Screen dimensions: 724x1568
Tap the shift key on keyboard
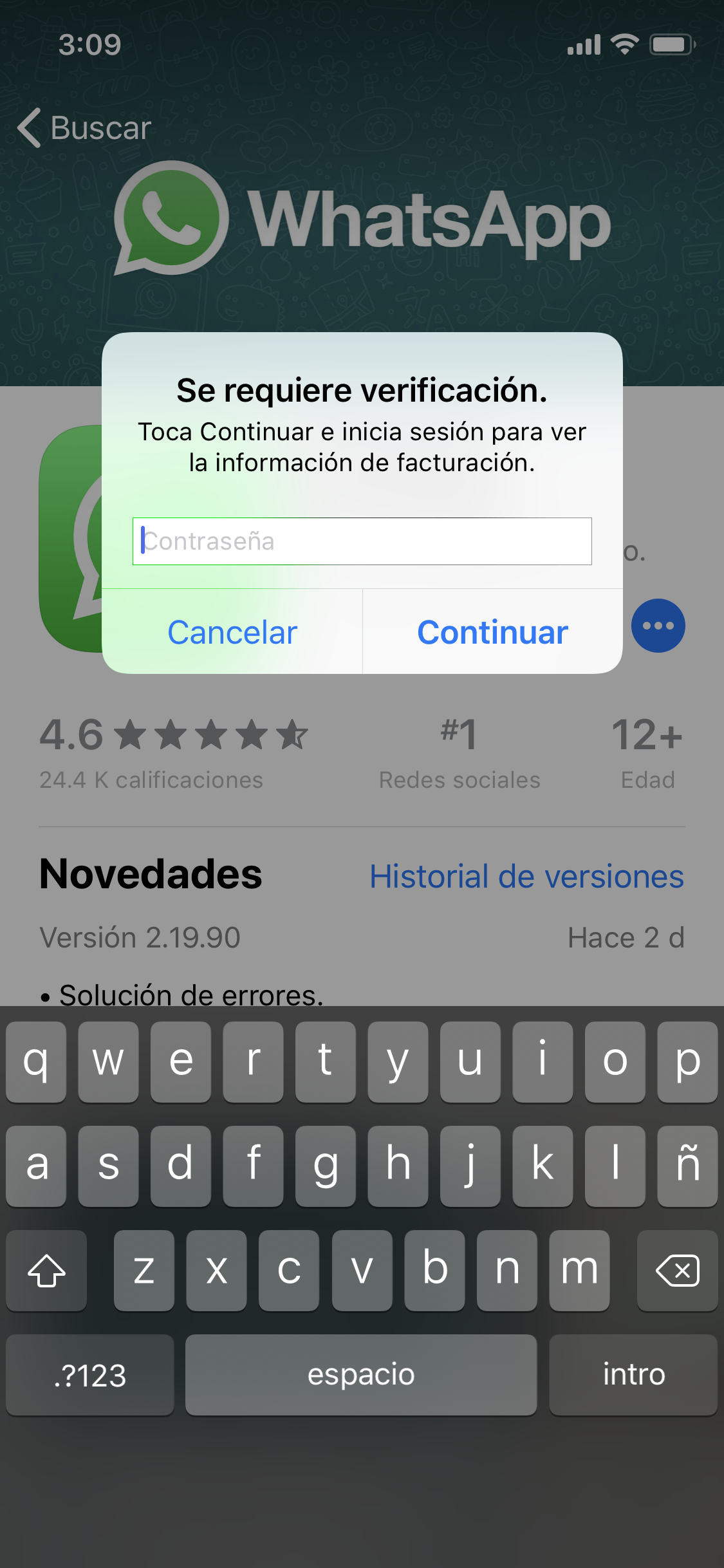46,1271
